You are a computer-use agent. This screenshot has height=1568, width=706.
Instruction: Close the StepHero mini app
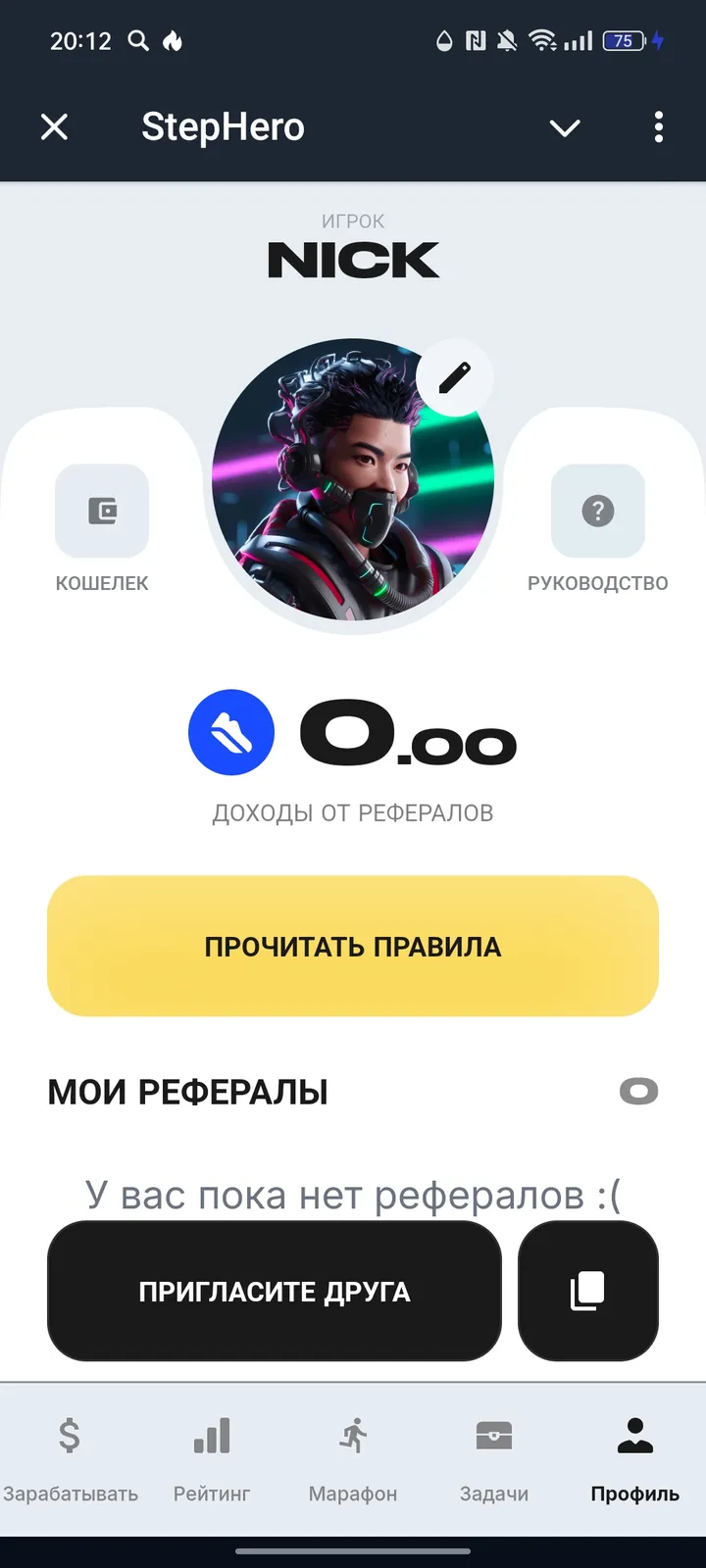click(x=54, y=127)
